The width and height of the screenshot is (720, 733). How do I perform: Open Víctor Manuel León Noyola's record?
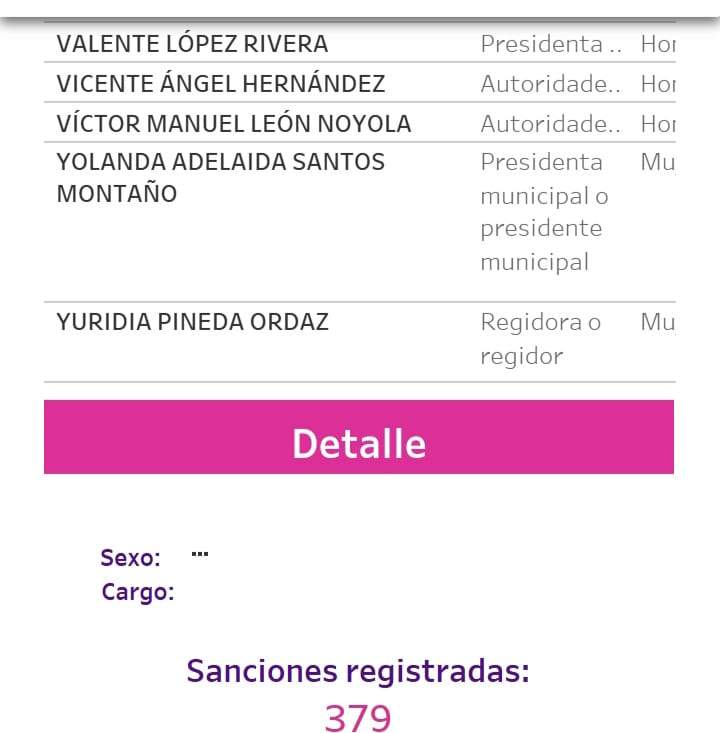point(233,124)
